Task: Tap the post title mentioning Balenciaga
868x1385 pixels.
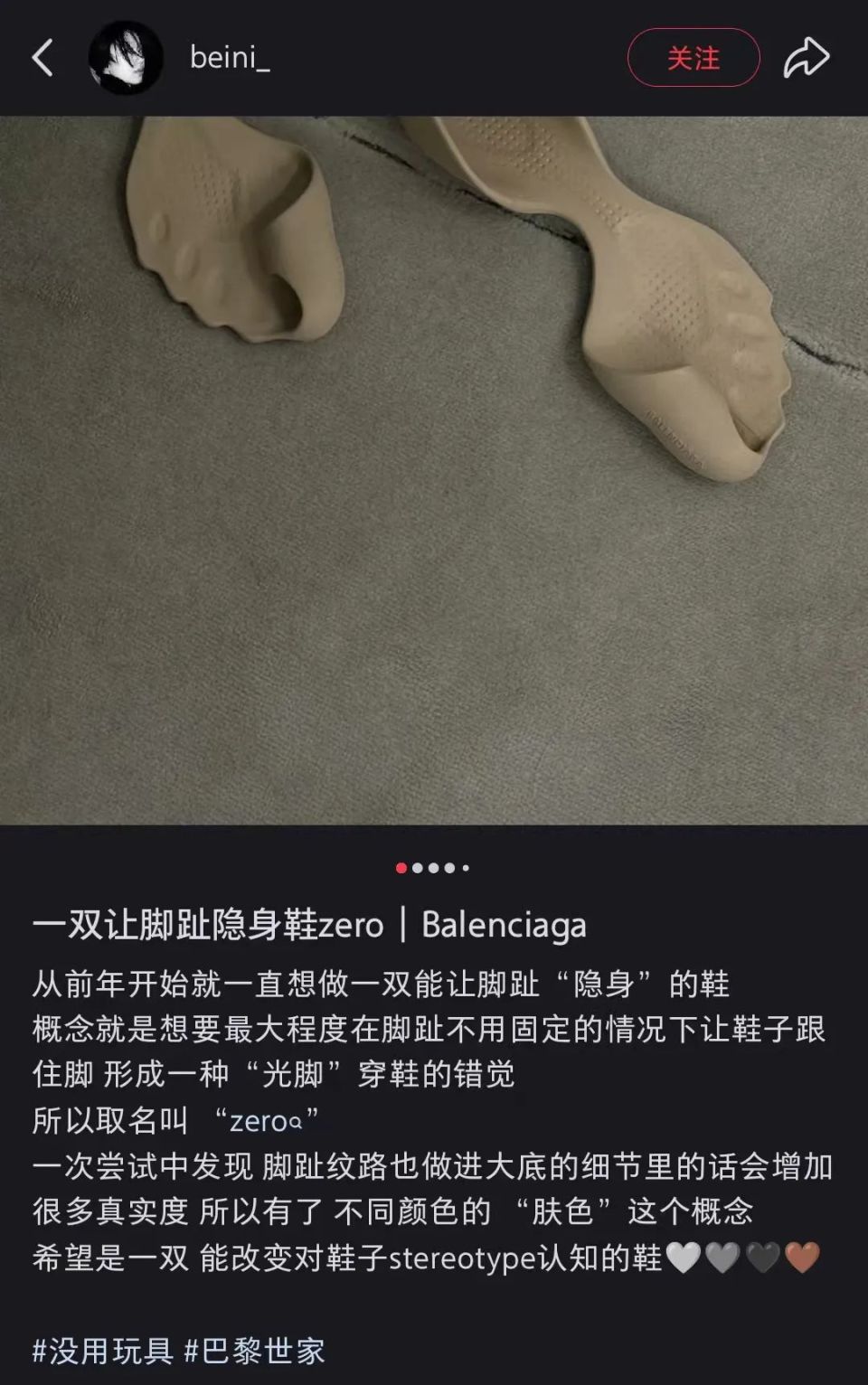Action: pos(312,924)
